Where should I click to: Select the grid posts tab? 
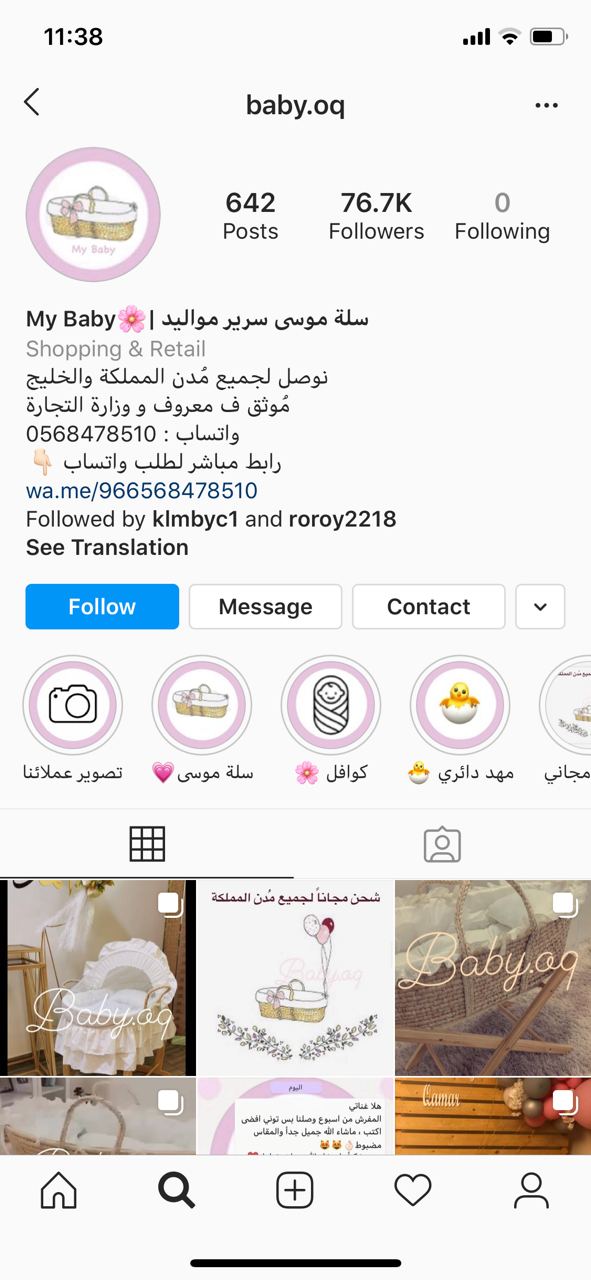[x=147, y=845]
